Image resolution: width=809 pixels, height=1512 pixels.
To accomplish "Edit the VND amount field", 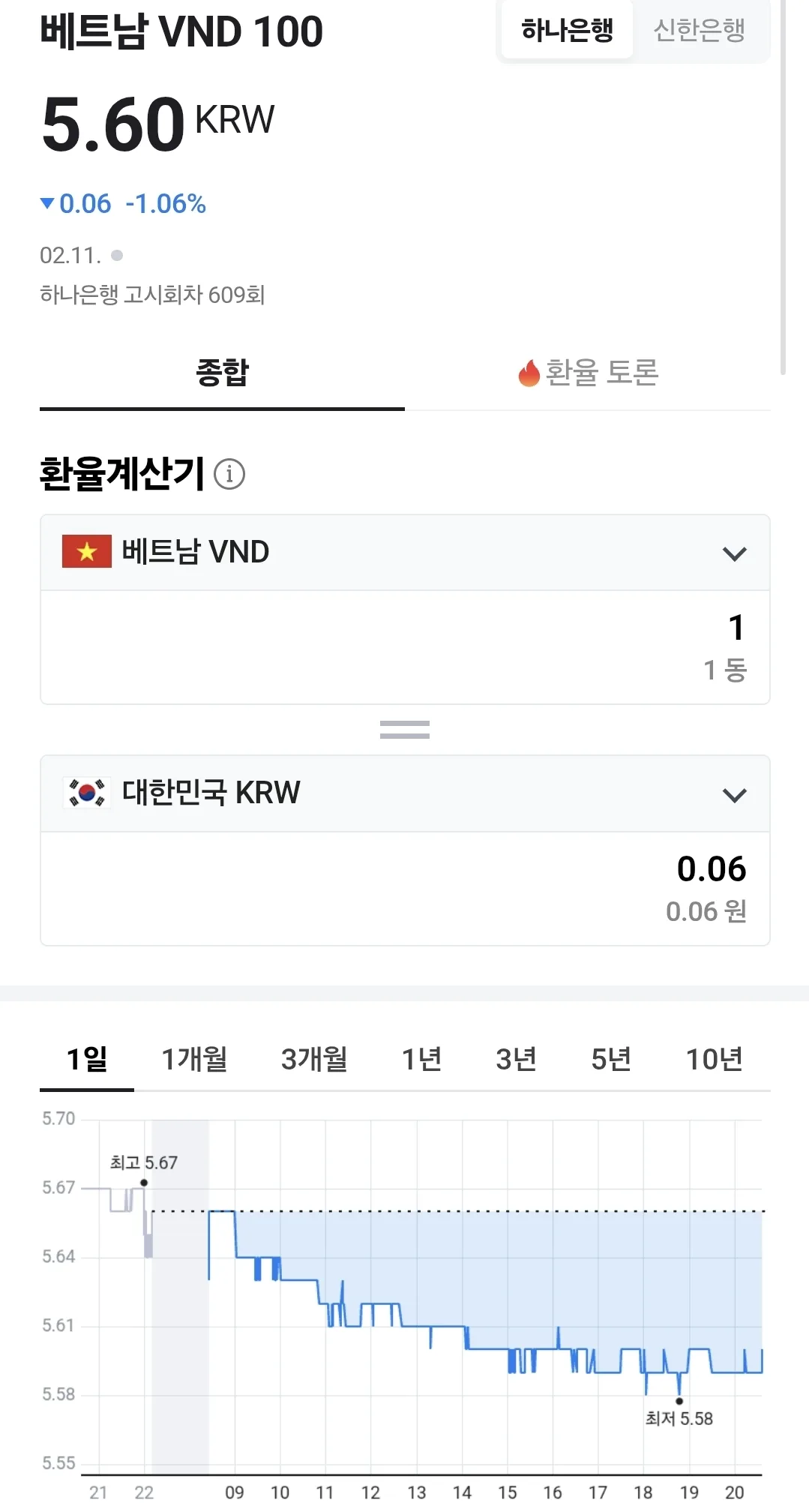I will coord(405,647).
